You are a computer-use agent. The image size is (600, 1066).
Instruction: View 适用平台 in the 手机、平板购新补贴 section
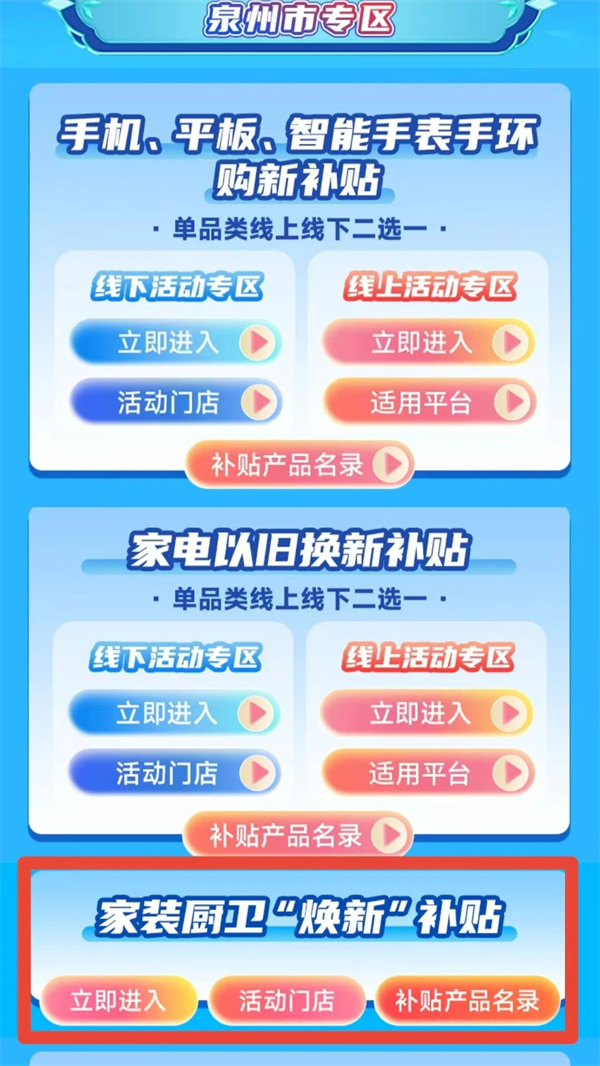(x=428, y=403)
